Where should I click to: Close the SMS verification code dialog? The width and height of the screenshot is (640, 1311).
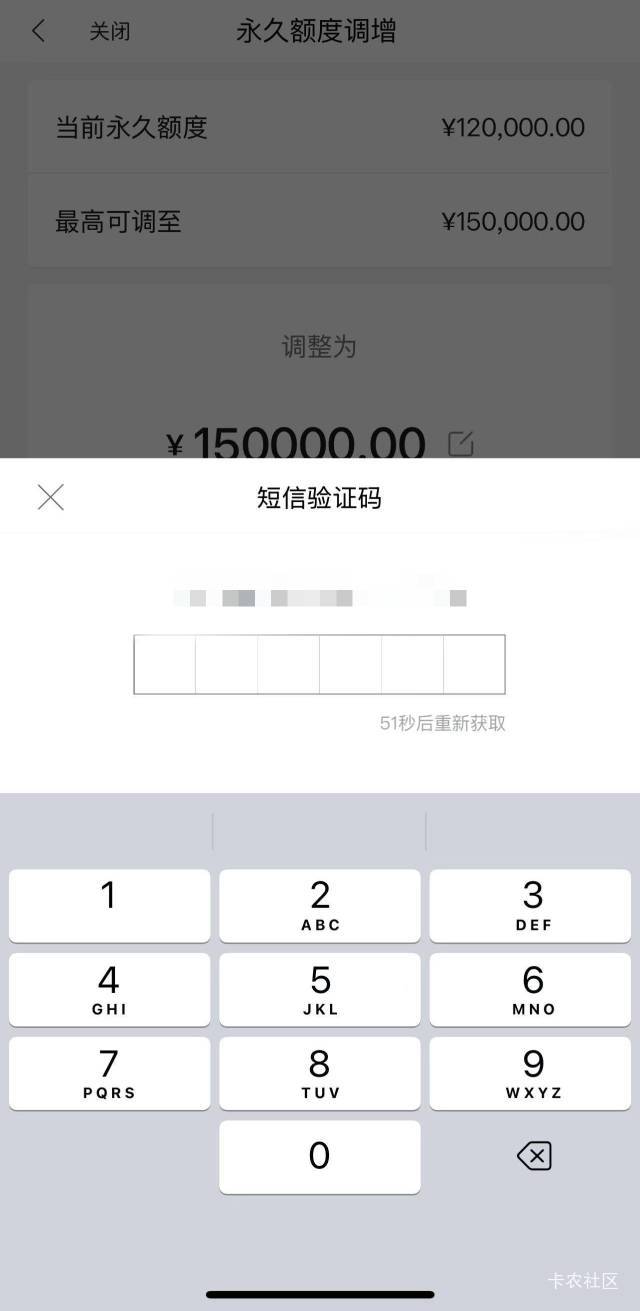click(50, 497)
